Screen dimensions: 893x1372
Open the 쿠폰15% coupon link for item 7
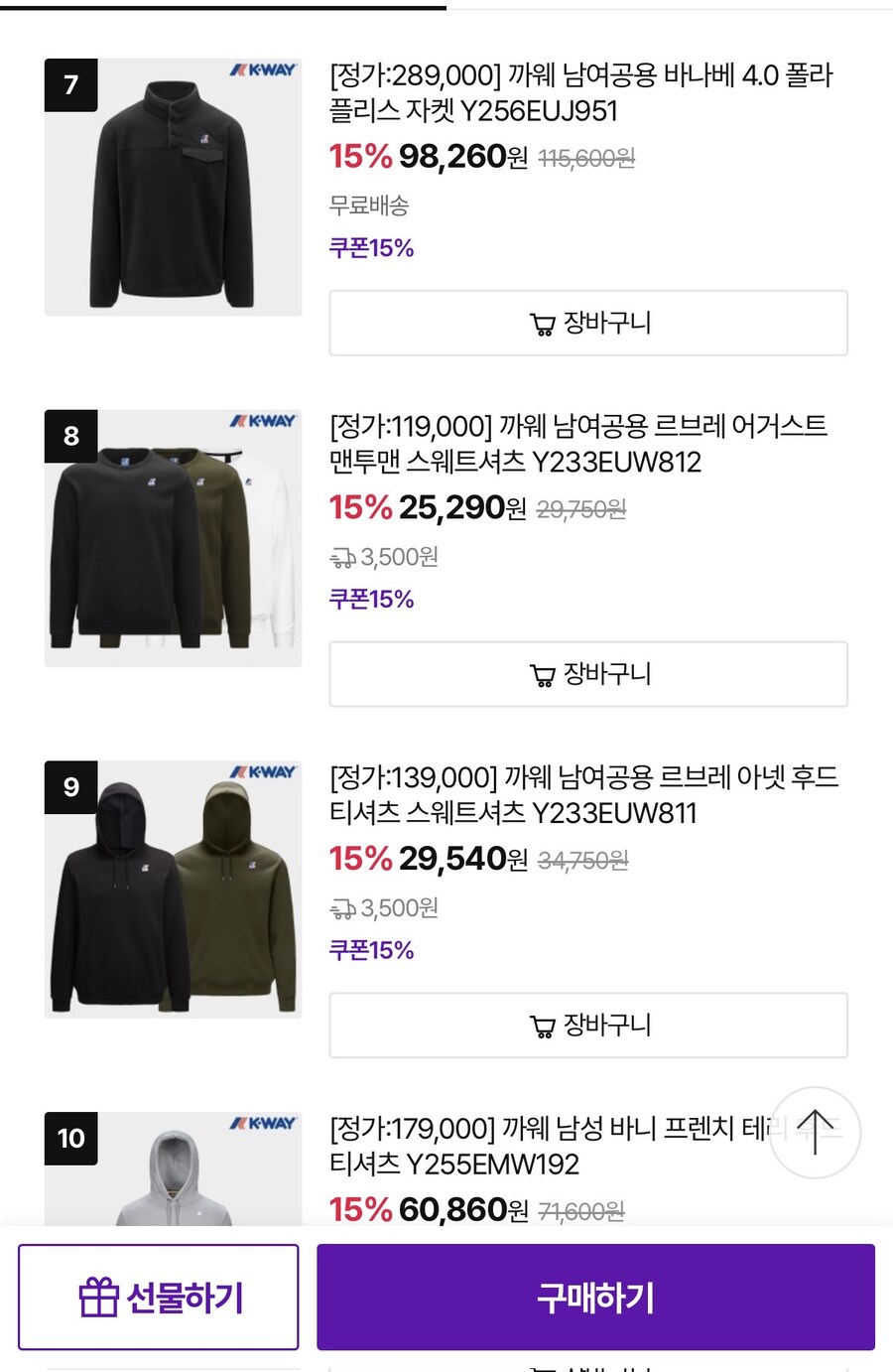click(x=372, y=247)
